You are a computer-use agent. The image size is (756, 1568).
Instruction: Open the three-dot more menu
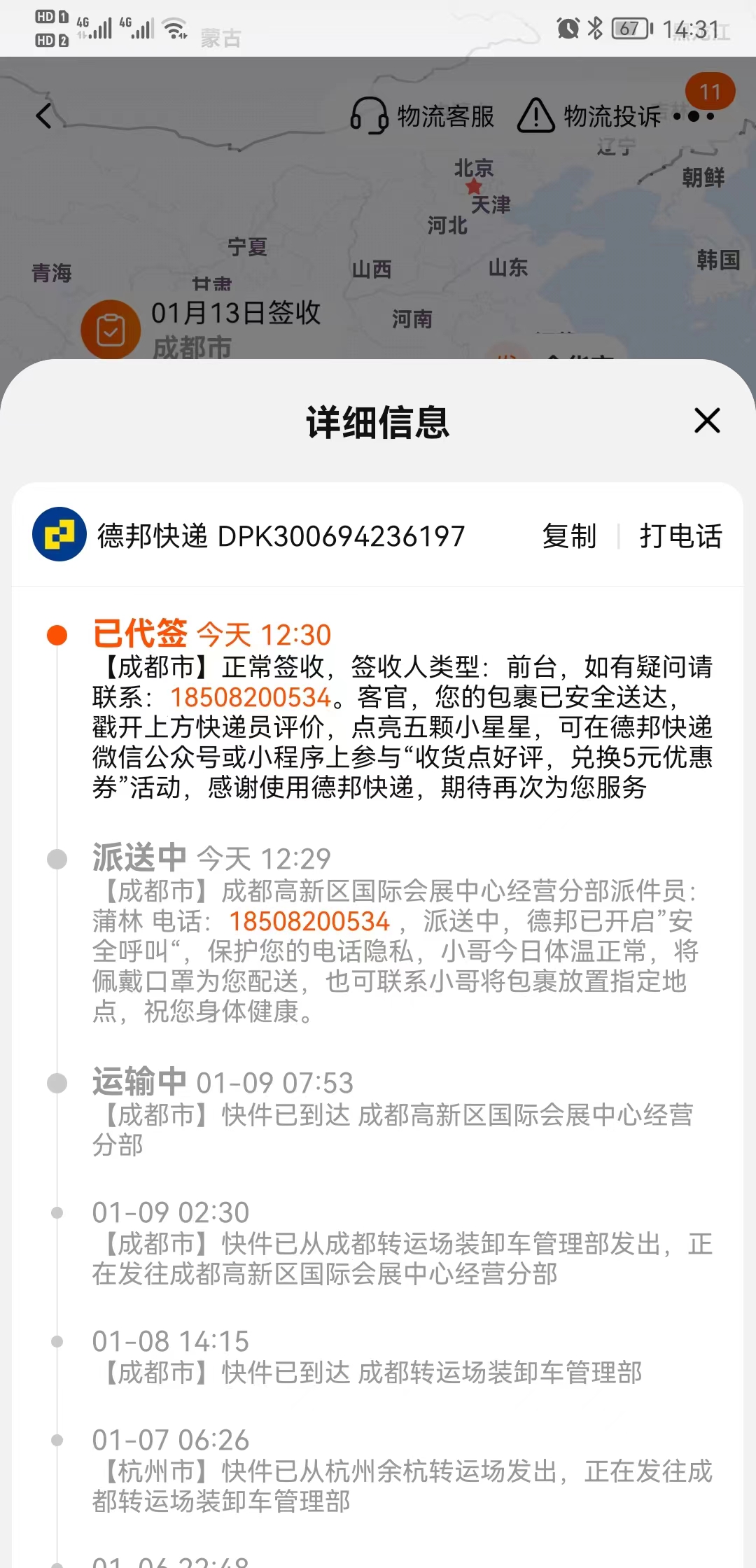[x=694, y=116]
